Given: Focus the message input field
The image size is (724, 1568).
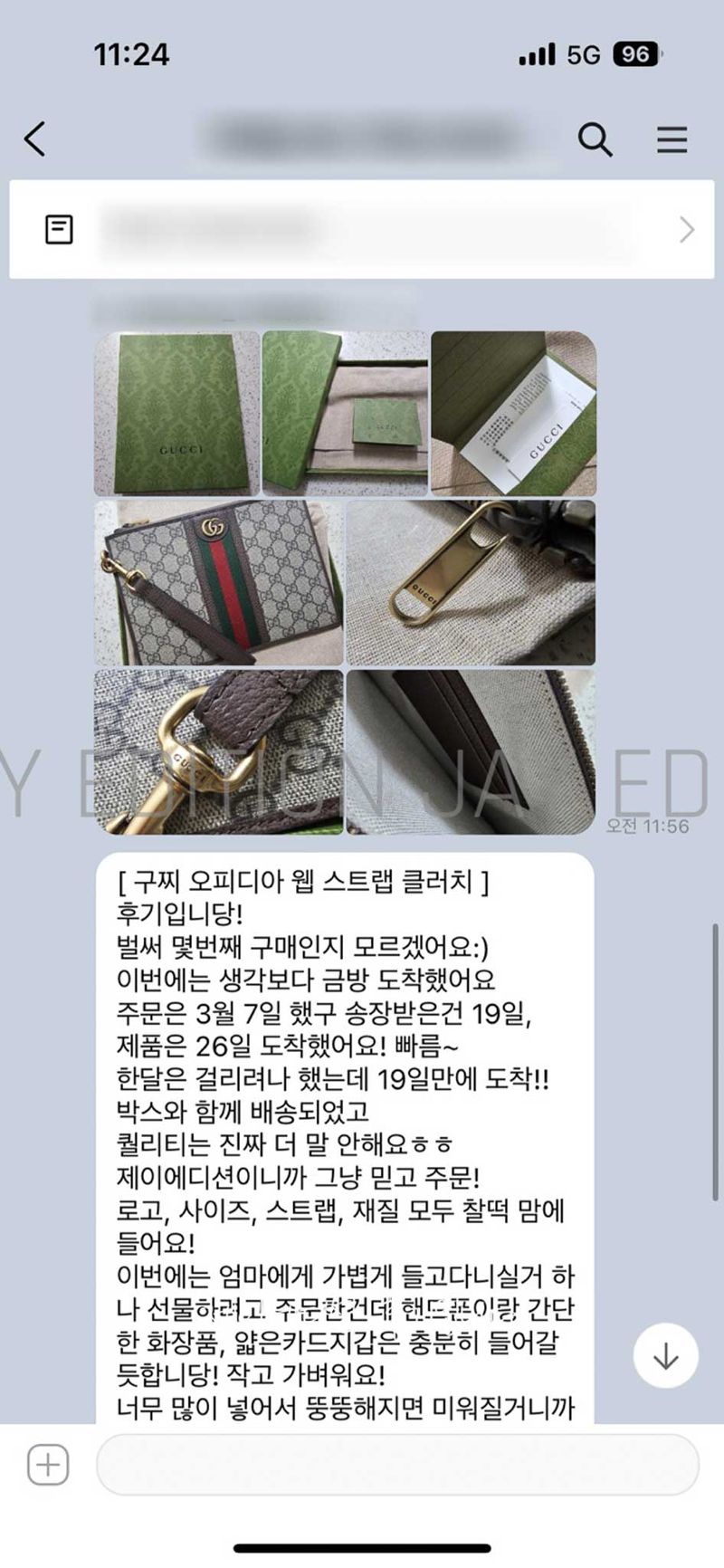Looking at the screenshot, I should [396, 1464].
